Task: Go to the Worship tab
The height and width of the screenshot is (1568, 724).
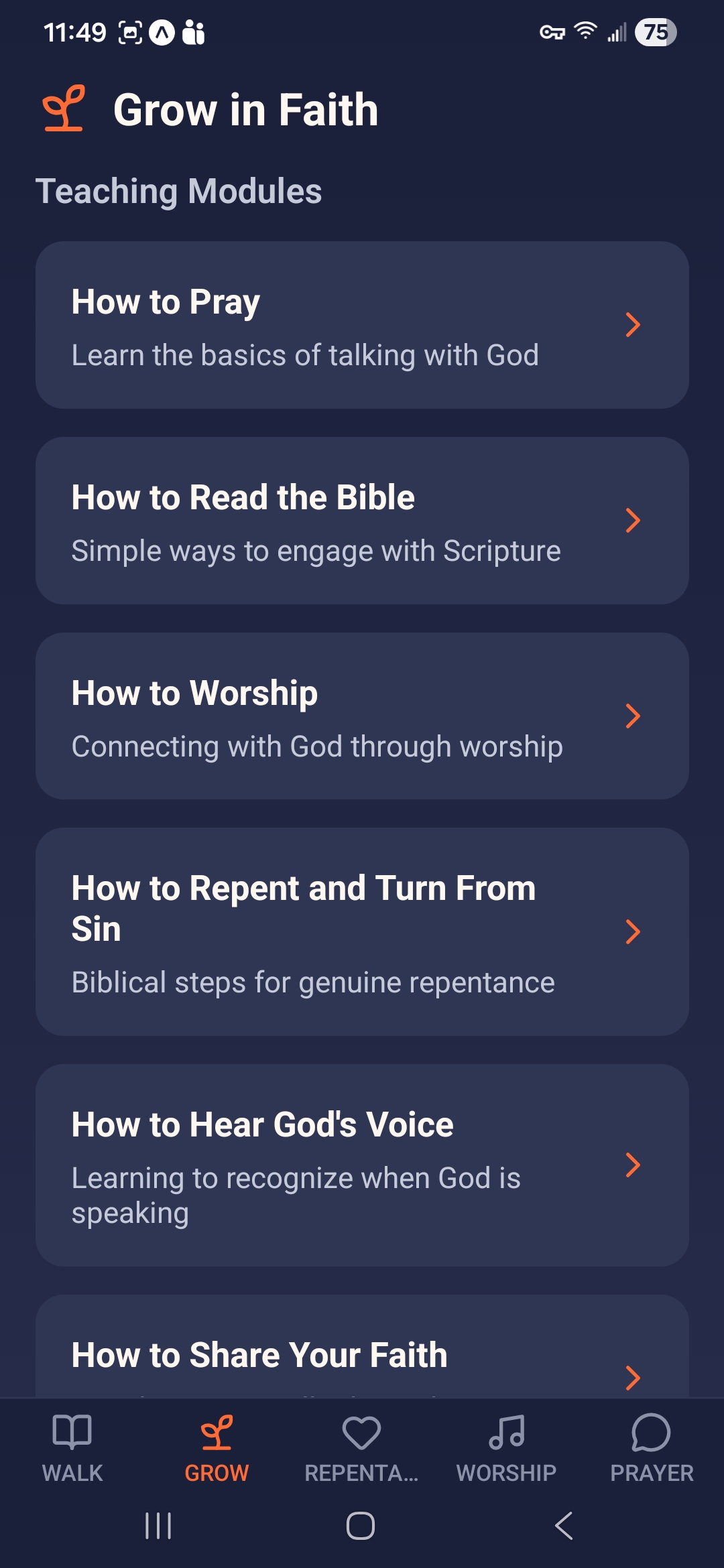Action: [x=507, y=1448]
